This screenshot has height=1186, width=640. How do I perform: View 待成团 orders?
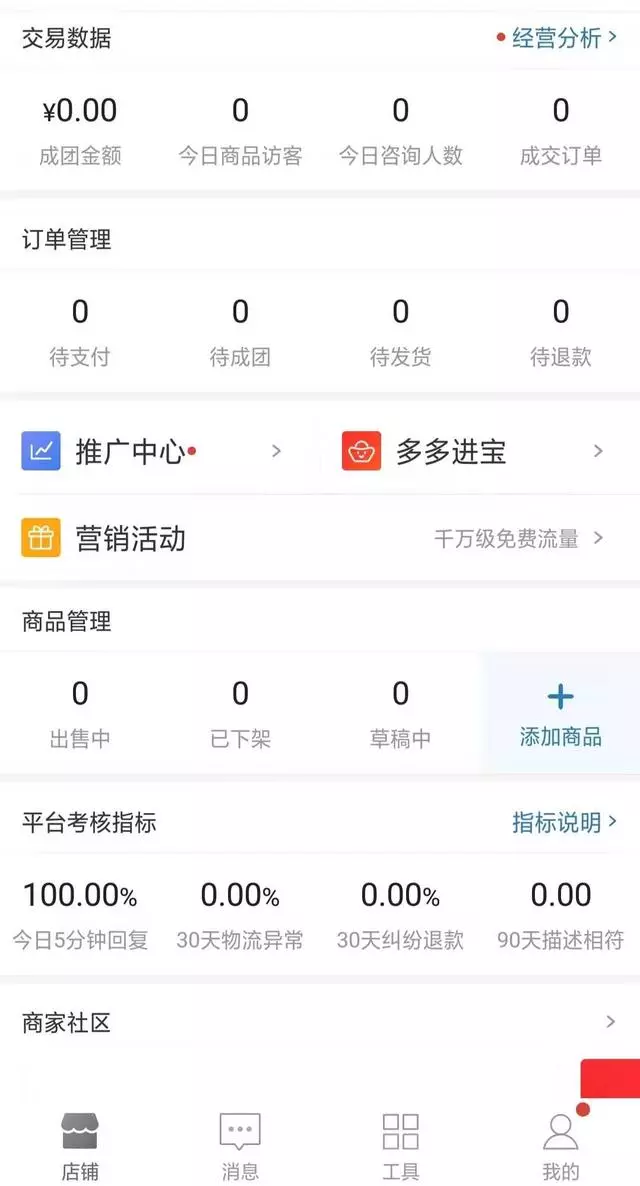pos(240,332)
